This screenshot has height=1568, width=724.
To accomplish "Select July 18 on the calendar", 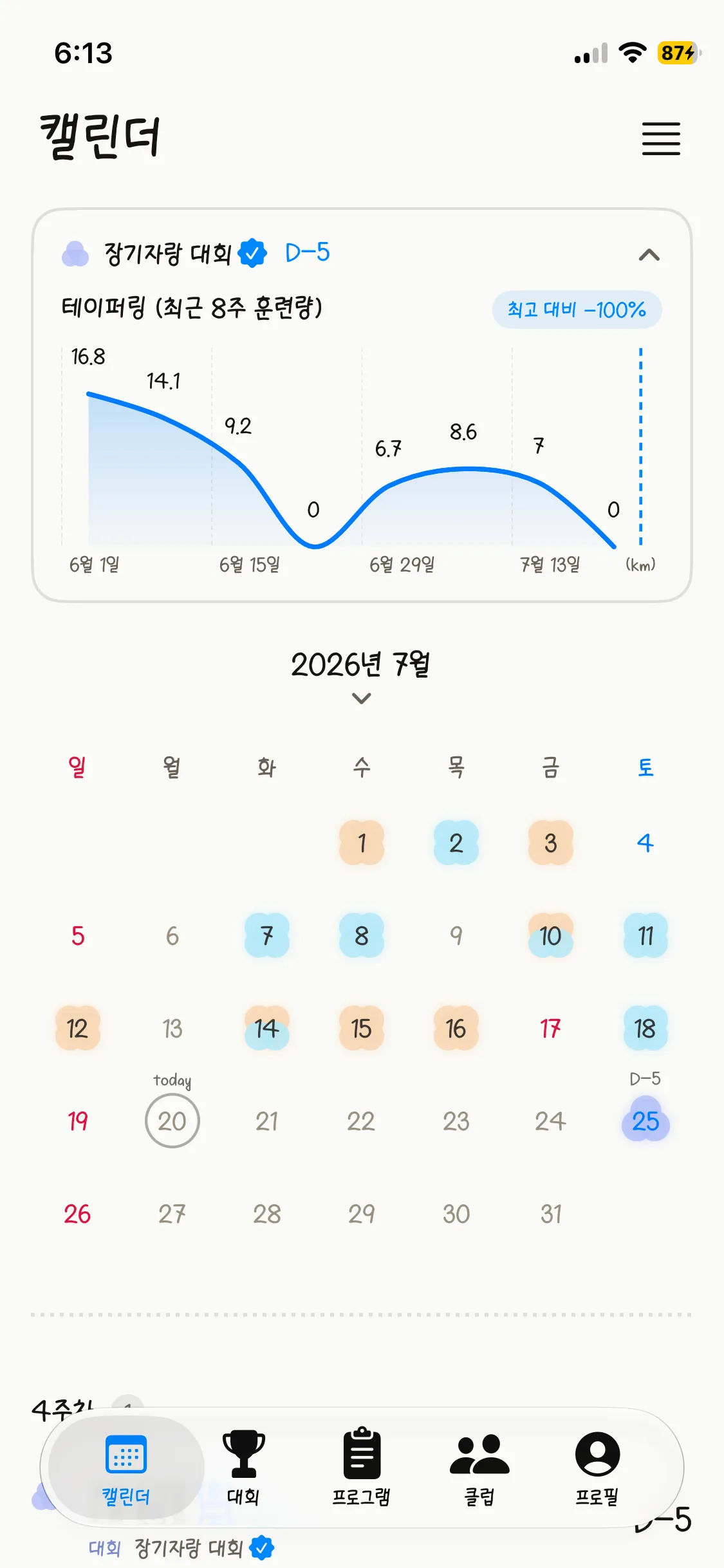I will point(645,1028).
